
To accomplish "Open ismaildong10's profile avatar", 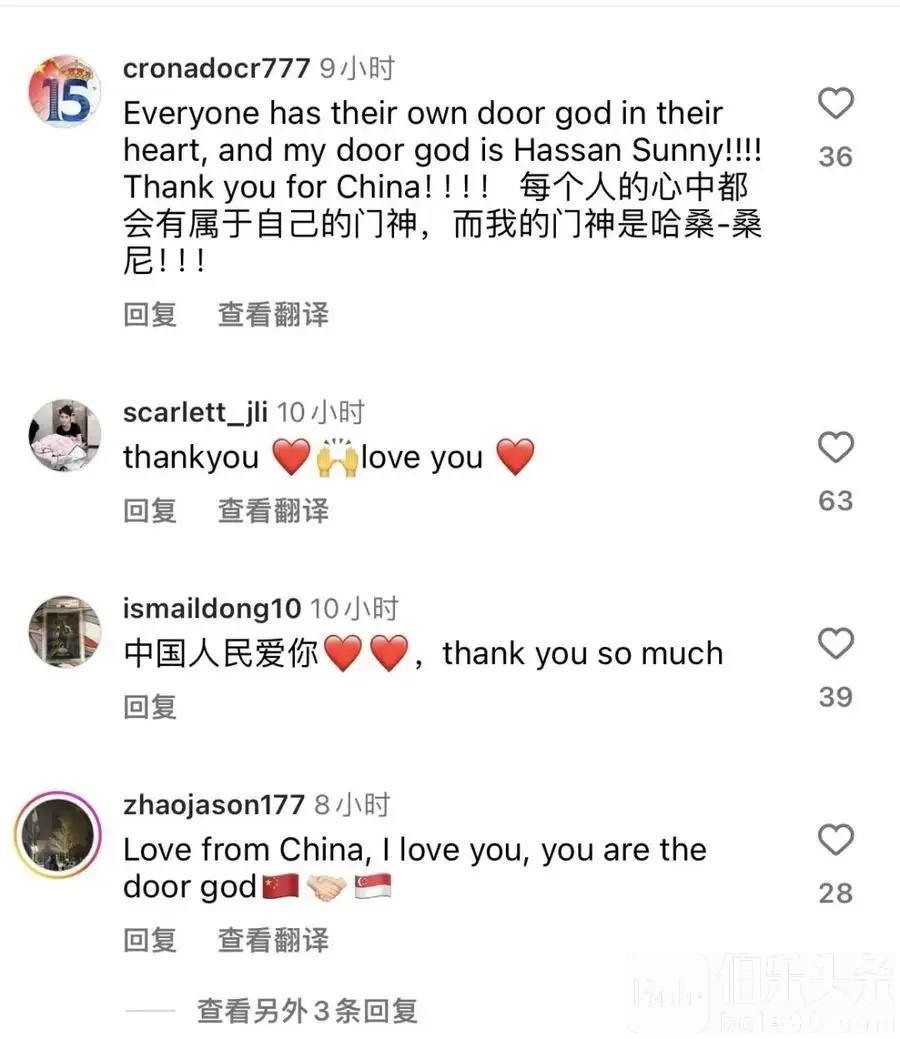I will [x=63, y=632].
